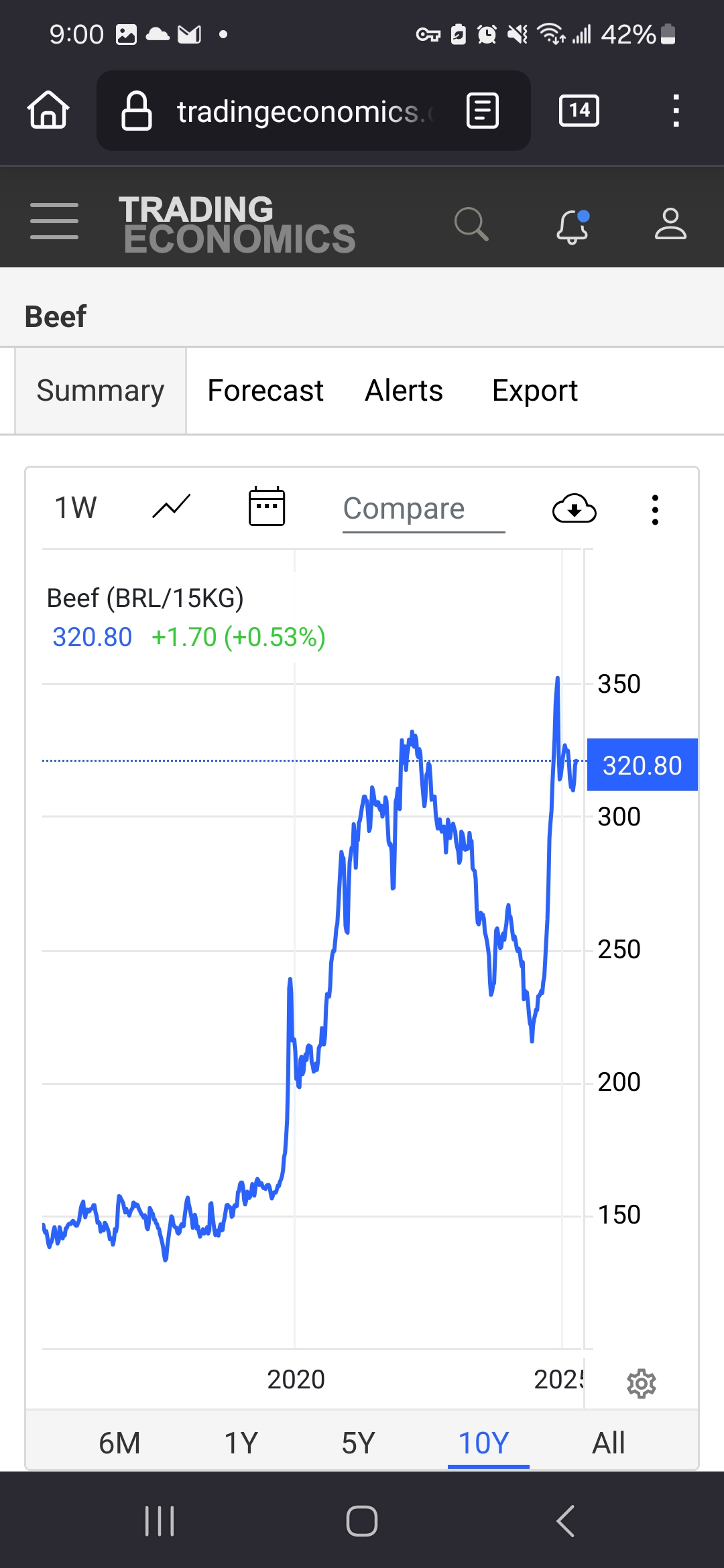
Task: Tap the Compare input field
Action: [423, 509]
